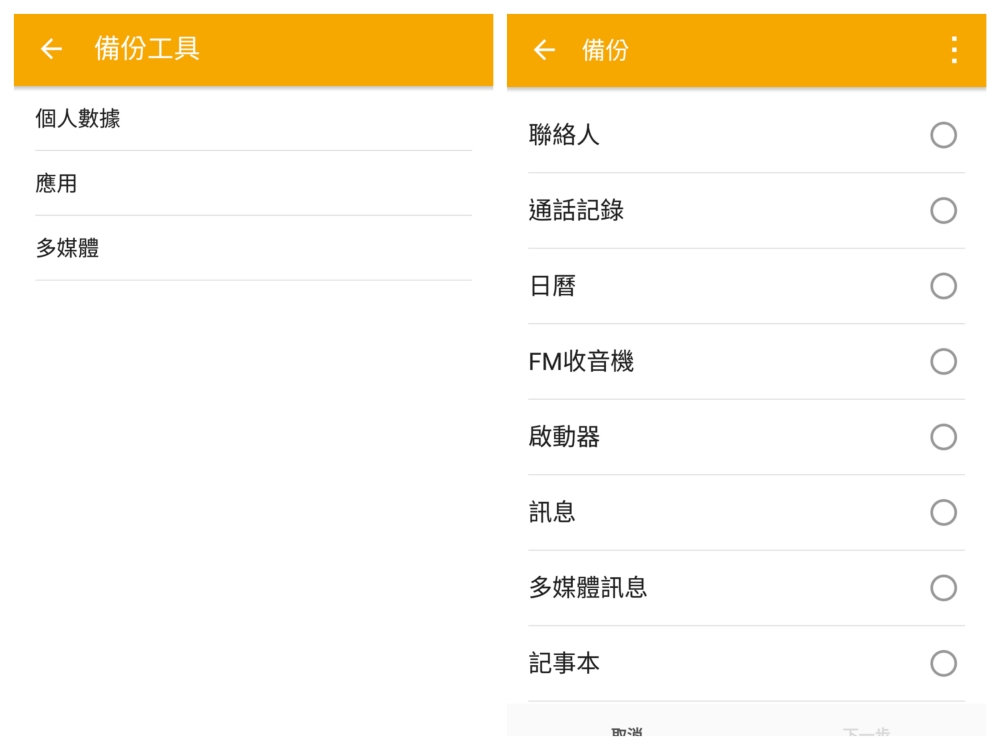Select the 訊息 row's circle
Image resolution: width=1000 pixels, height=750 pixels.
point(943,513)
